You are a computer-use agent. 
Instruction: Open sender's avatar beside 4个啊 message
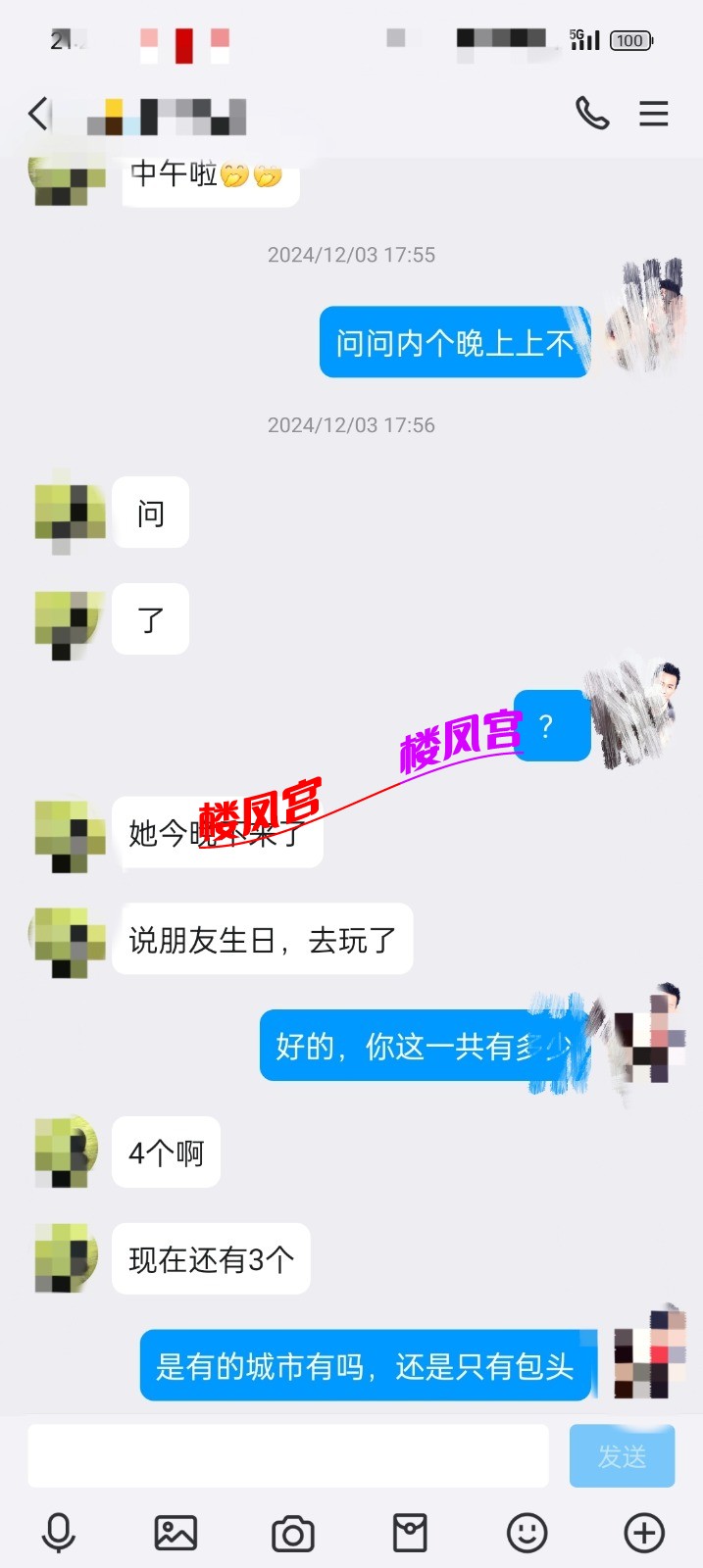pyautogui.click(x=67, y=1151)
